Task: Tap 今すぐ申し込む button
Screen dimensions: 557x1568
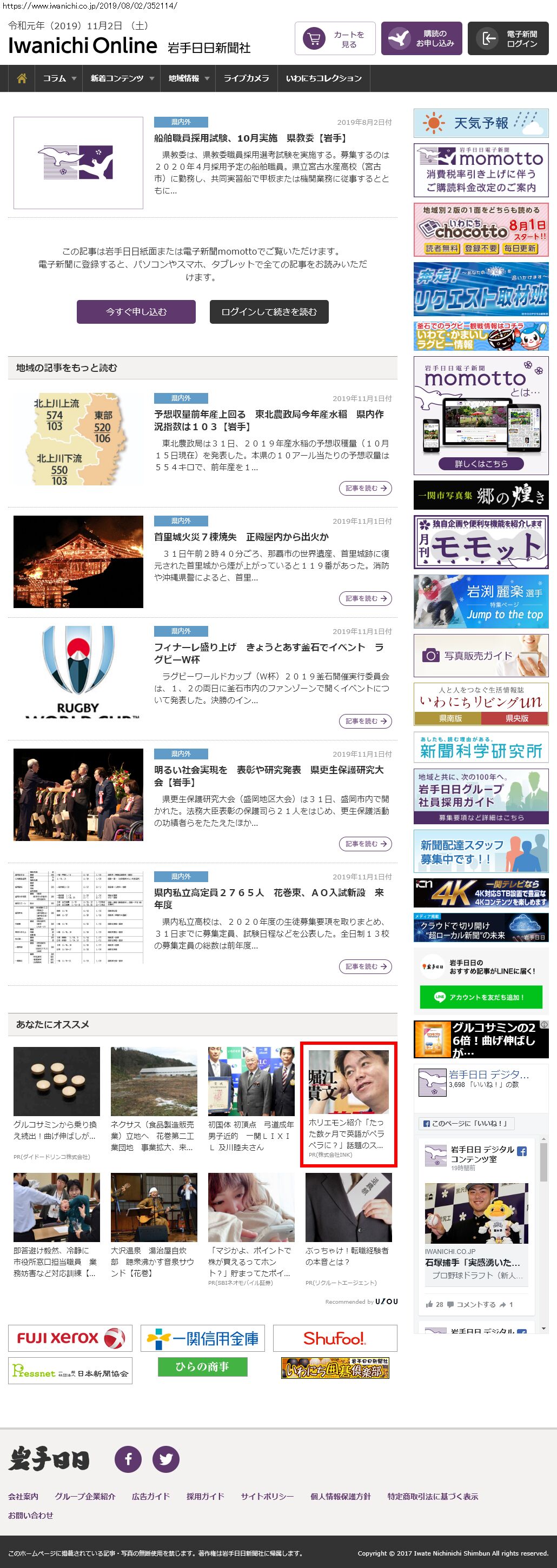Action: (x=136, y=312)
